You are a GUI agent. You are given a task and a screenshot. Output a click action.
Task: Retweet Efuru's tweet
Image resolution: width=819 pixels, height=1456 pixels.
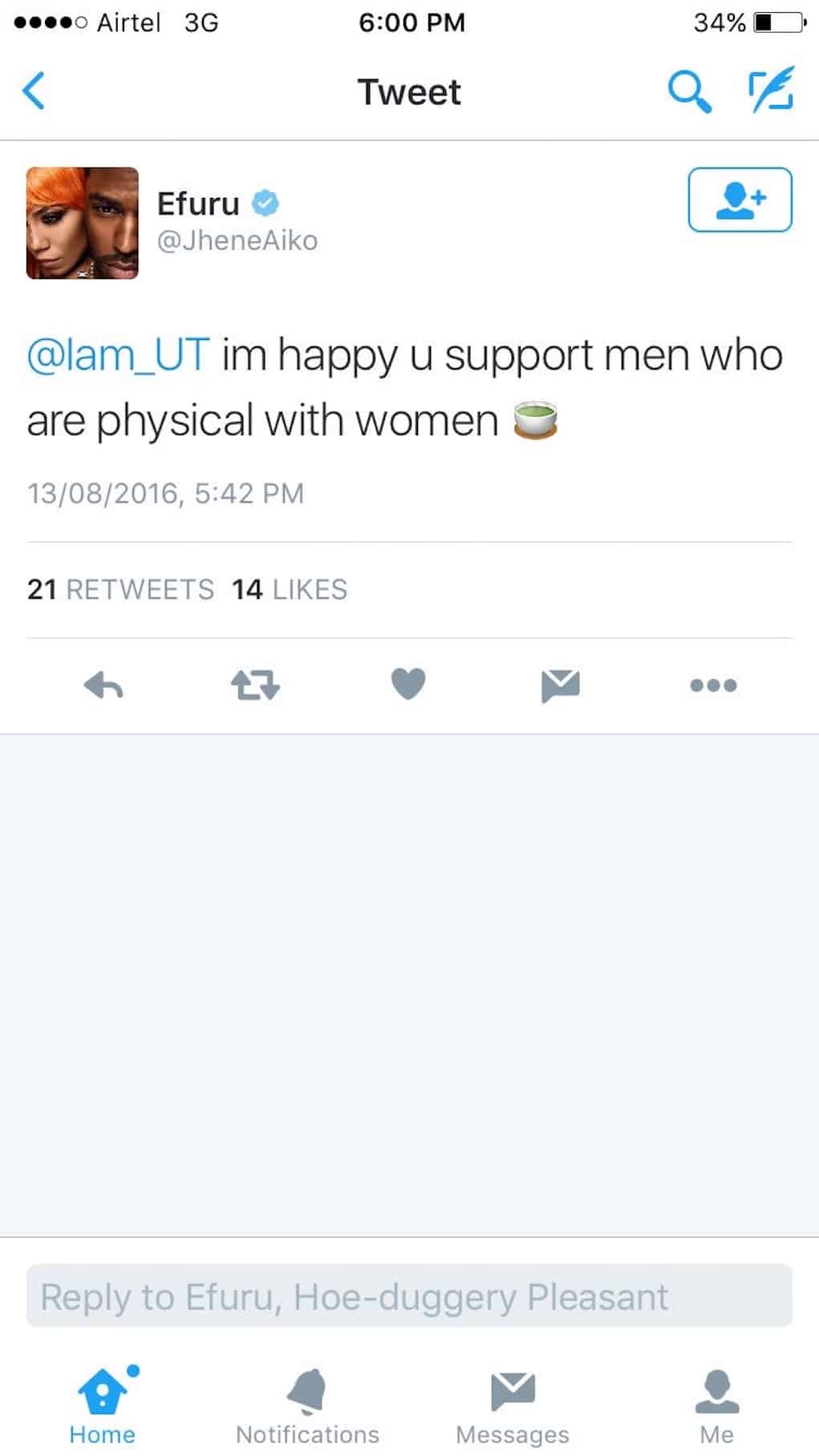(255, 686)
